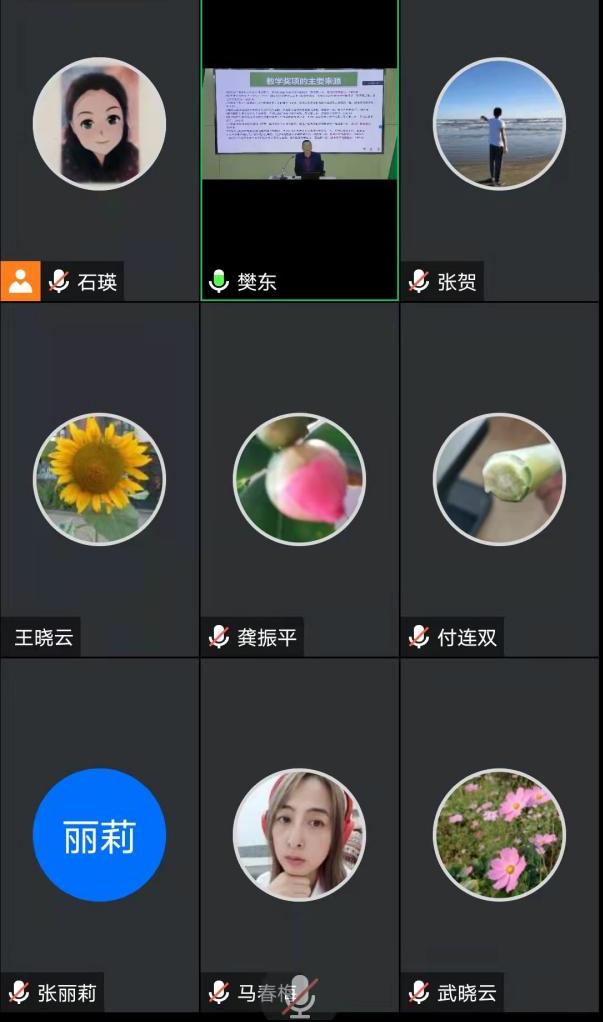Viewport: 603px width, 1022px height.
Task: Open 龚振平's participant tile
Action: point(299,479)
